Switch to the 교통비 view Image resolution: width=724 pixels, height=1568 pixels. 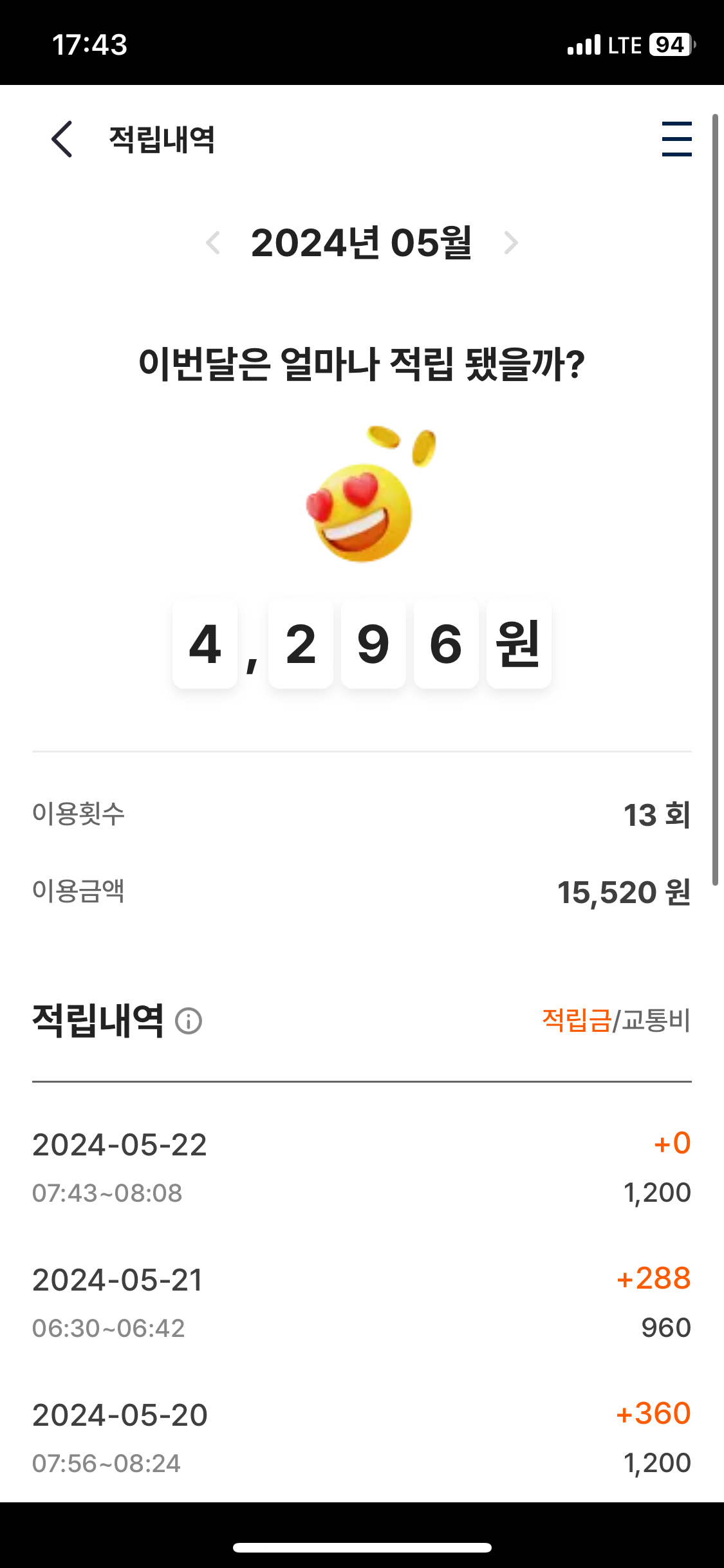click(656, 1020)
